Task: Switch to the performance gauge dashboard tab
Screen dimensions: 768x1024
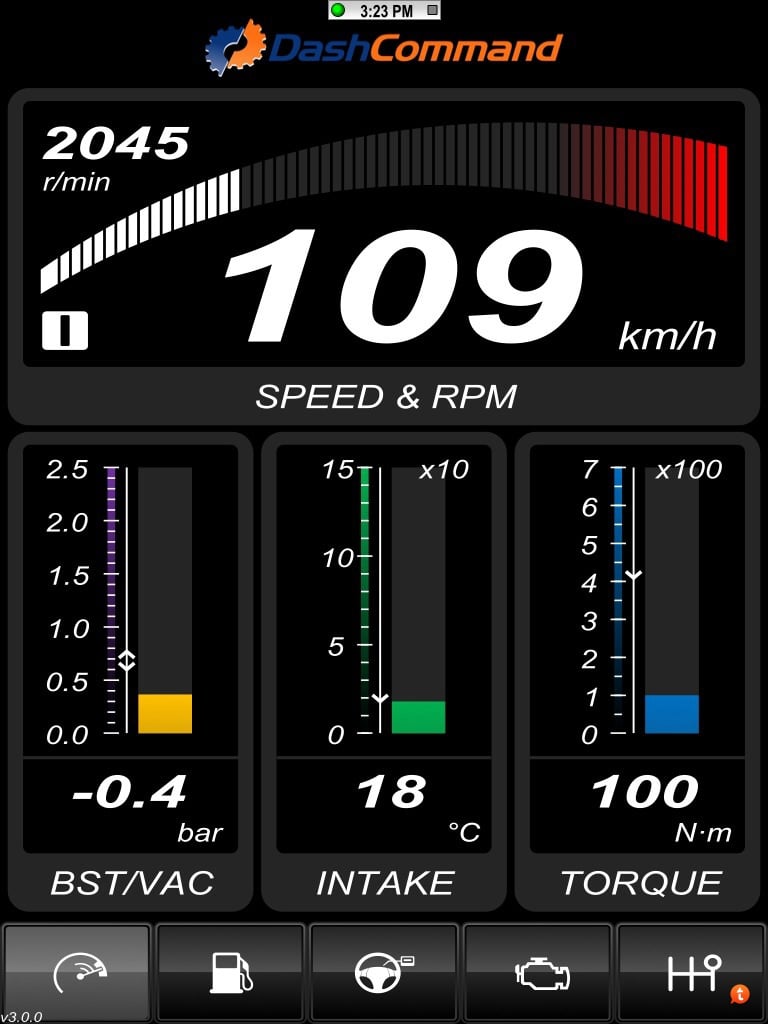Action: [77, 972]
